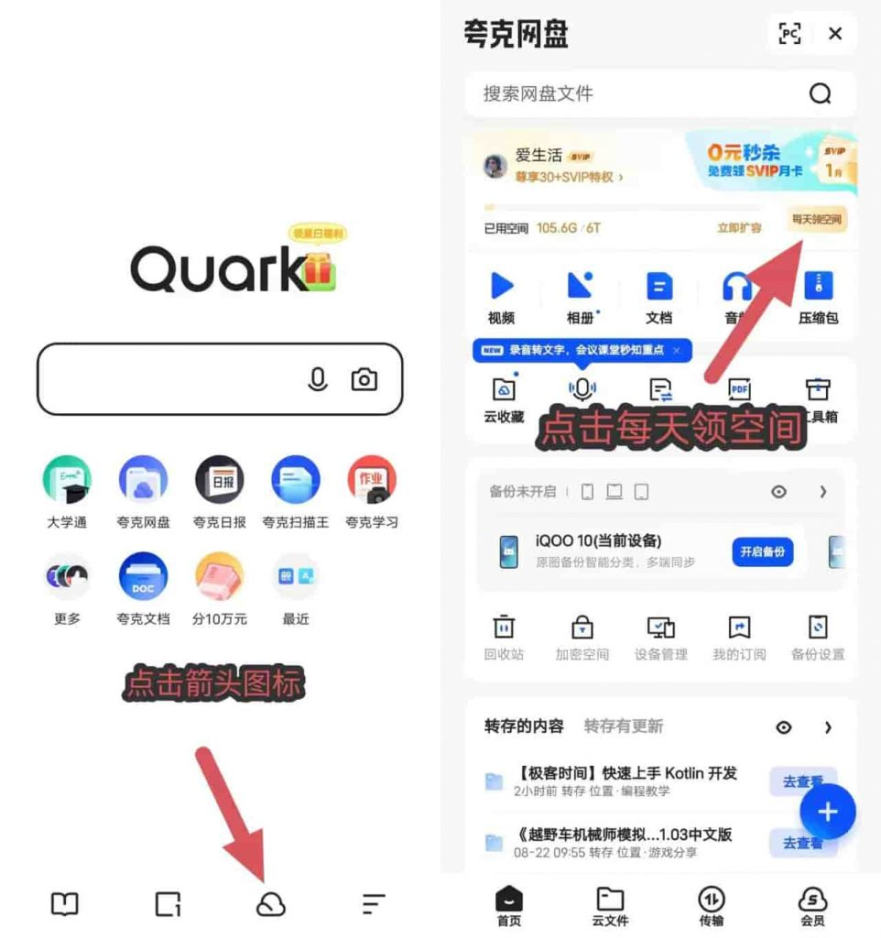Switch to the 云文件 tab
Viewport: 881px width, 938px height.
point(610,903)
